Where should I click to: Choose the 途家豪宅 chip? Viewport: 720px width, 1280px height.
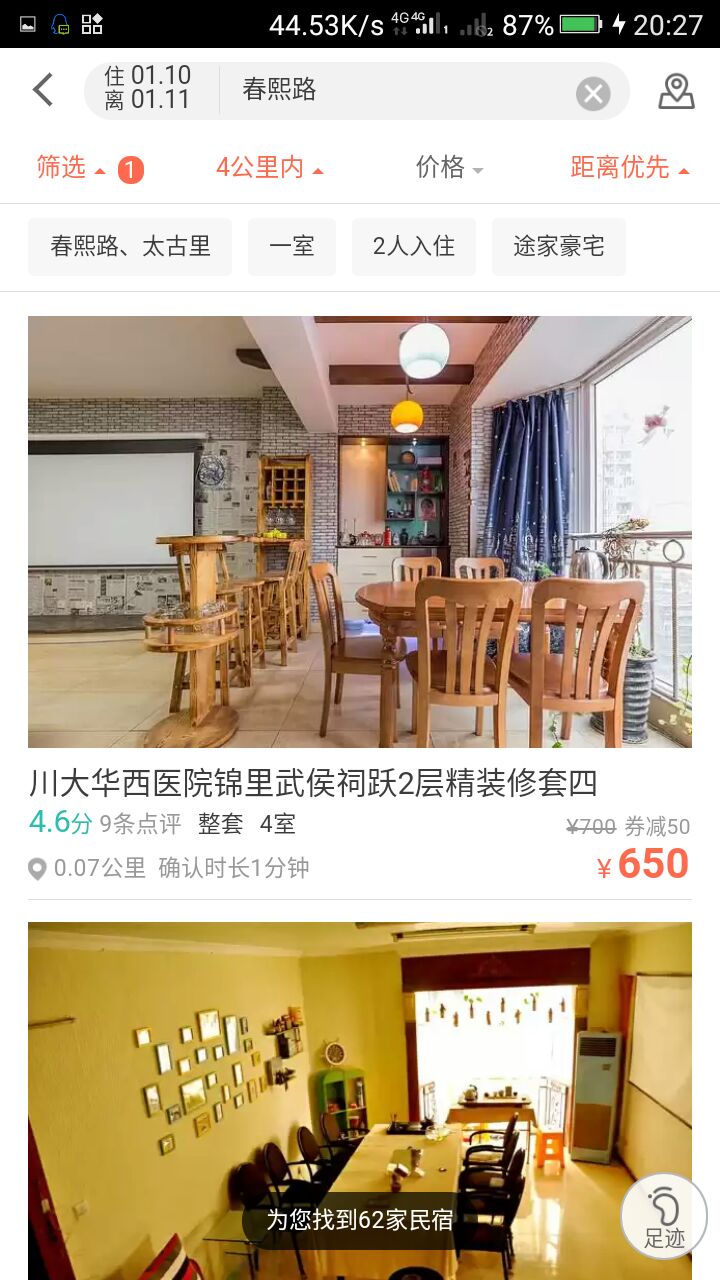(x=558, y=246)
